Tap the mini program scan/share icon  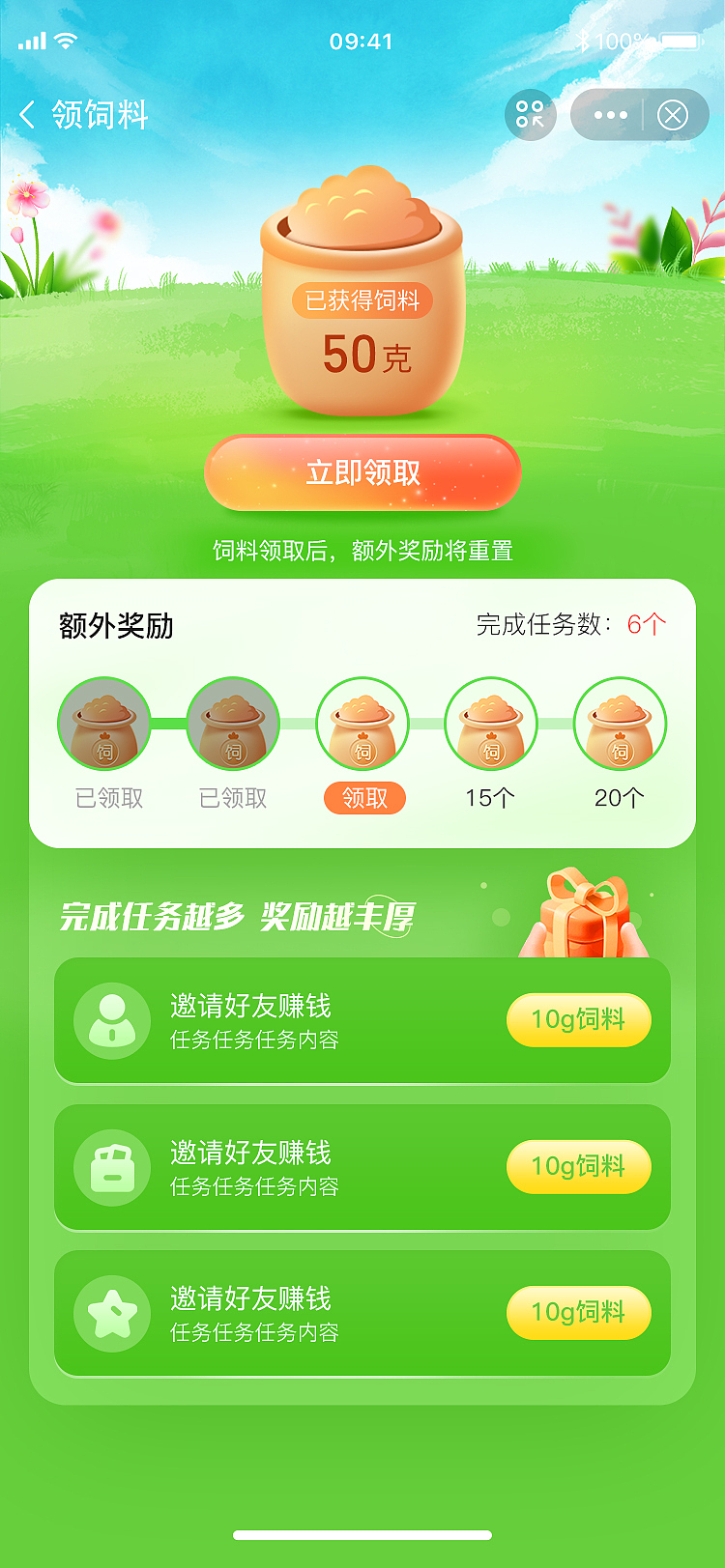pyautogui.click(x=530, y=114)
